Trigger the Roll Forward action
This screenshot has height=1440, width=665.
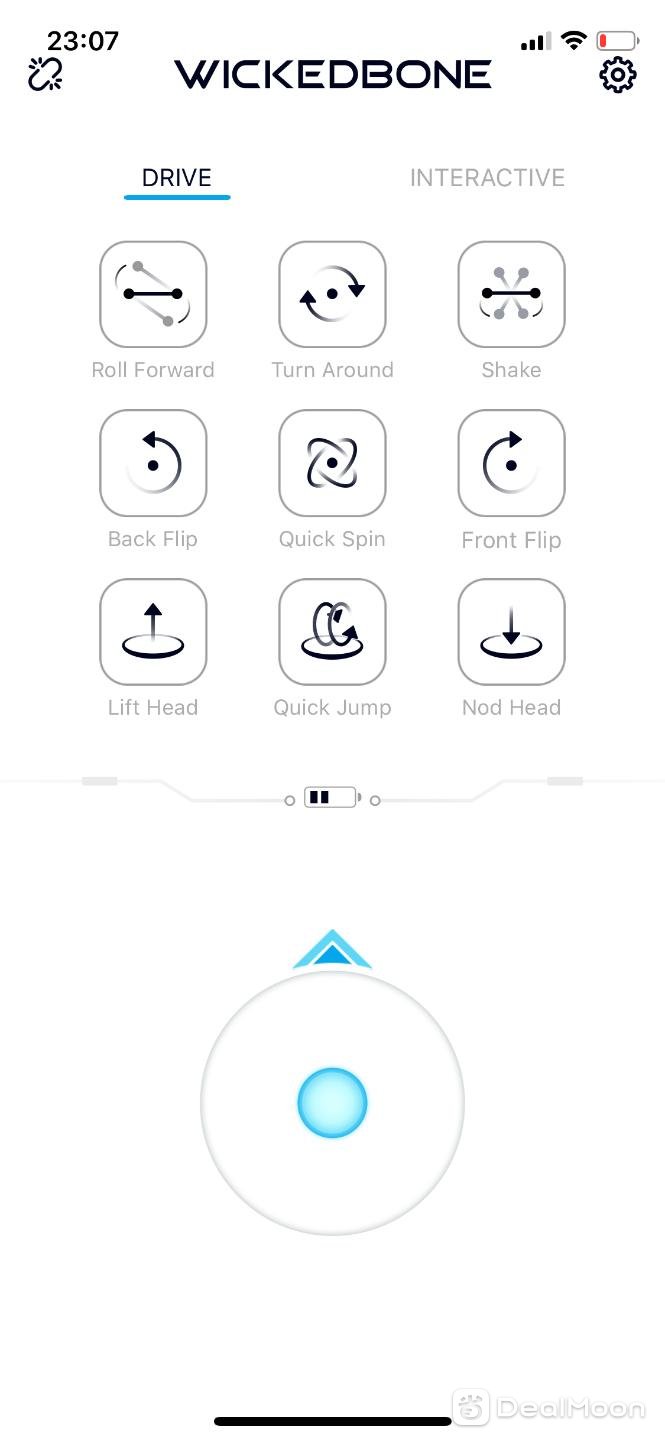tap(153, 294)
